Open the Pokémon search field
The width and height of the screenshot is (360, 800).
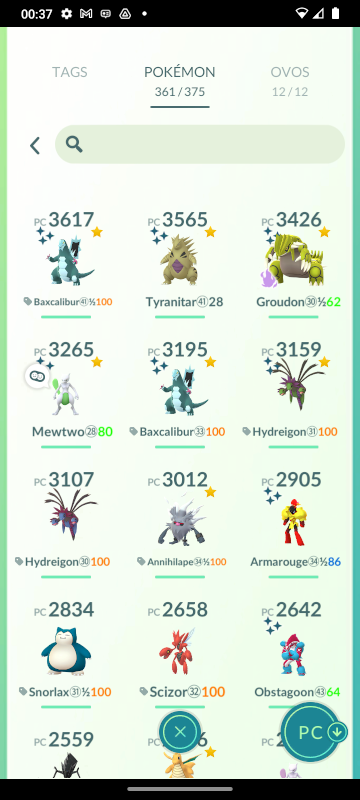coord(200,144)
